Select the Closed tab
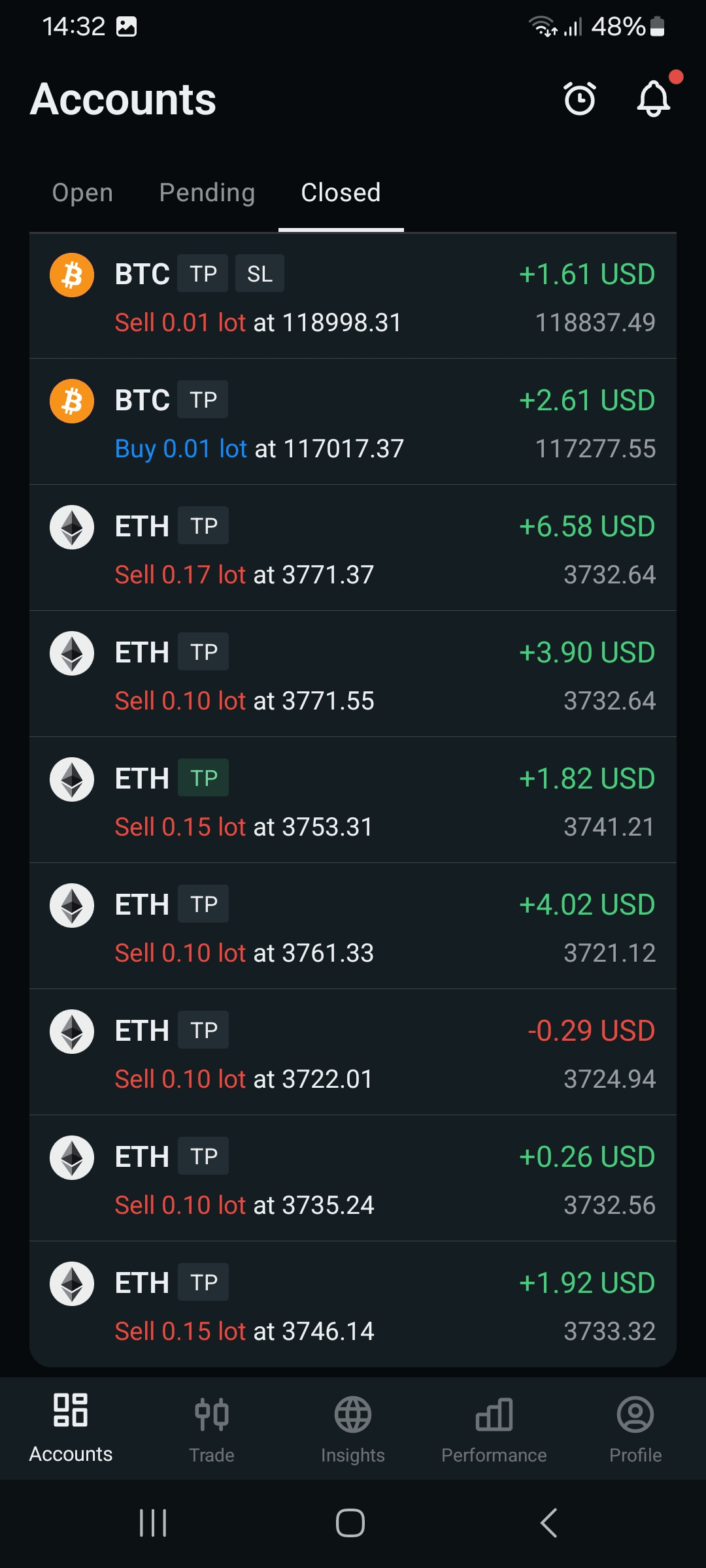 (x=341, y=193)
